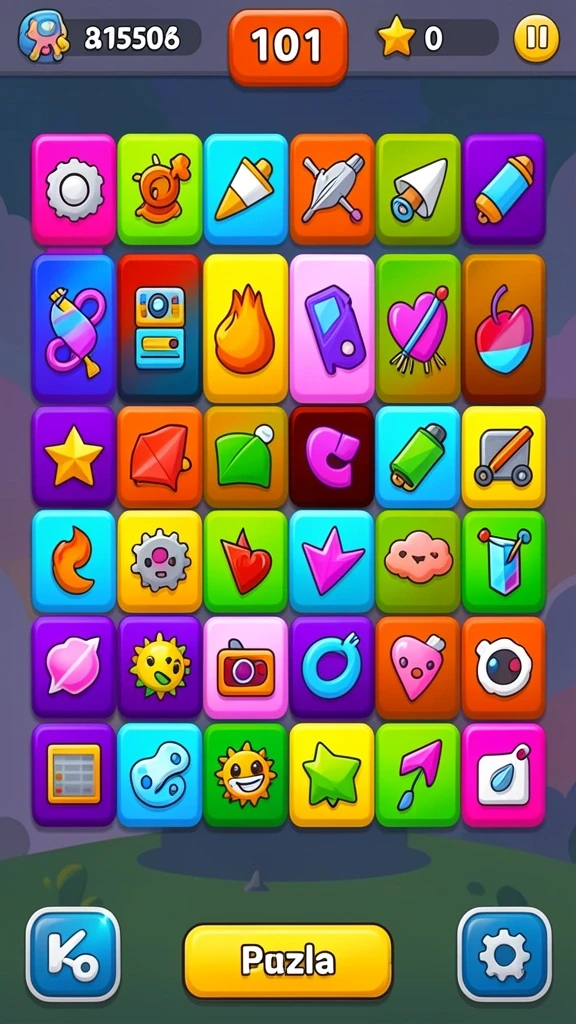Choose the smiling sun tile on green
This screenshot has height=1024, width=576.
click(x=246, y=775)
